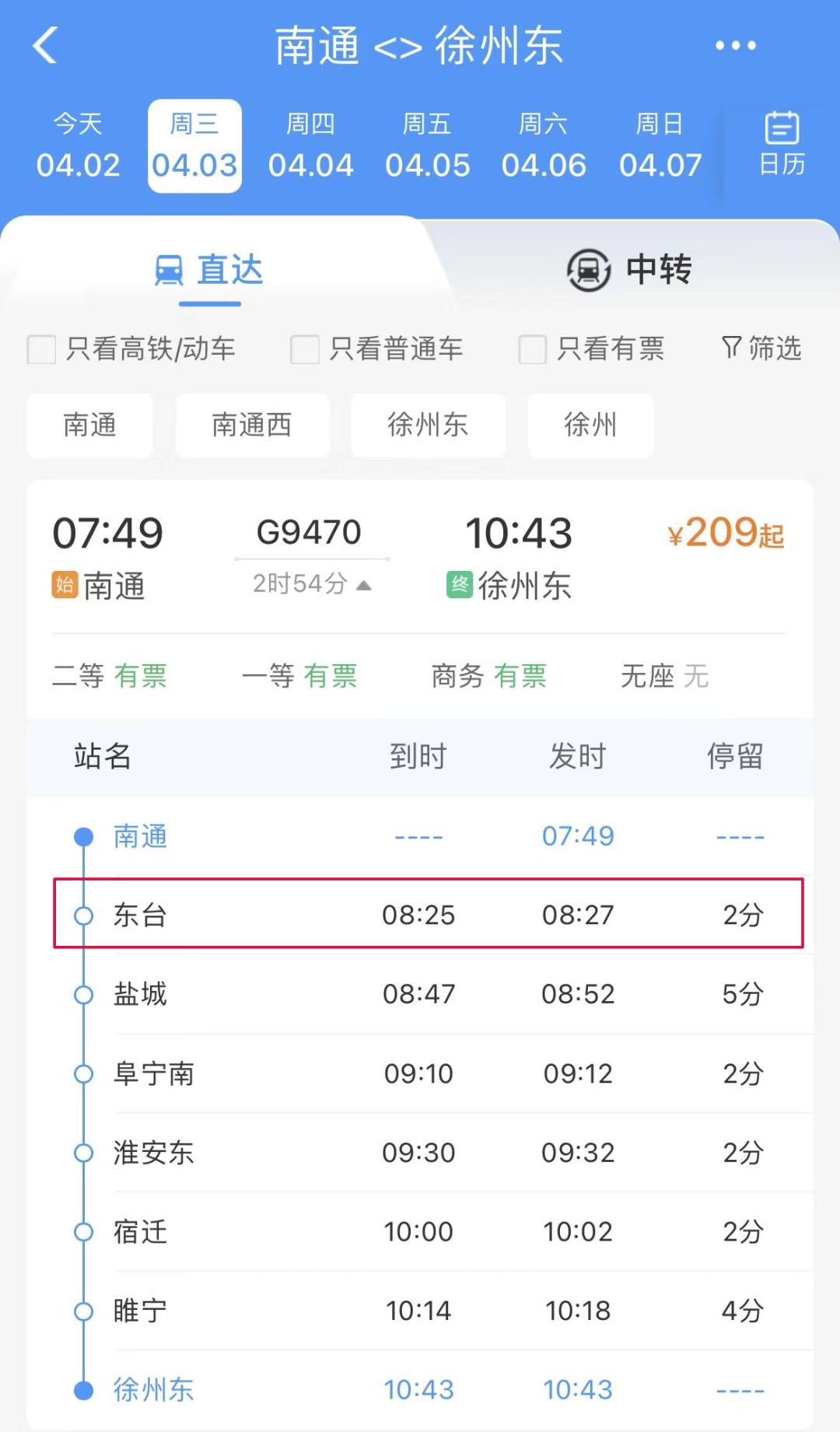Click 有票 under 二等 seats

click(x=142, y=676)
